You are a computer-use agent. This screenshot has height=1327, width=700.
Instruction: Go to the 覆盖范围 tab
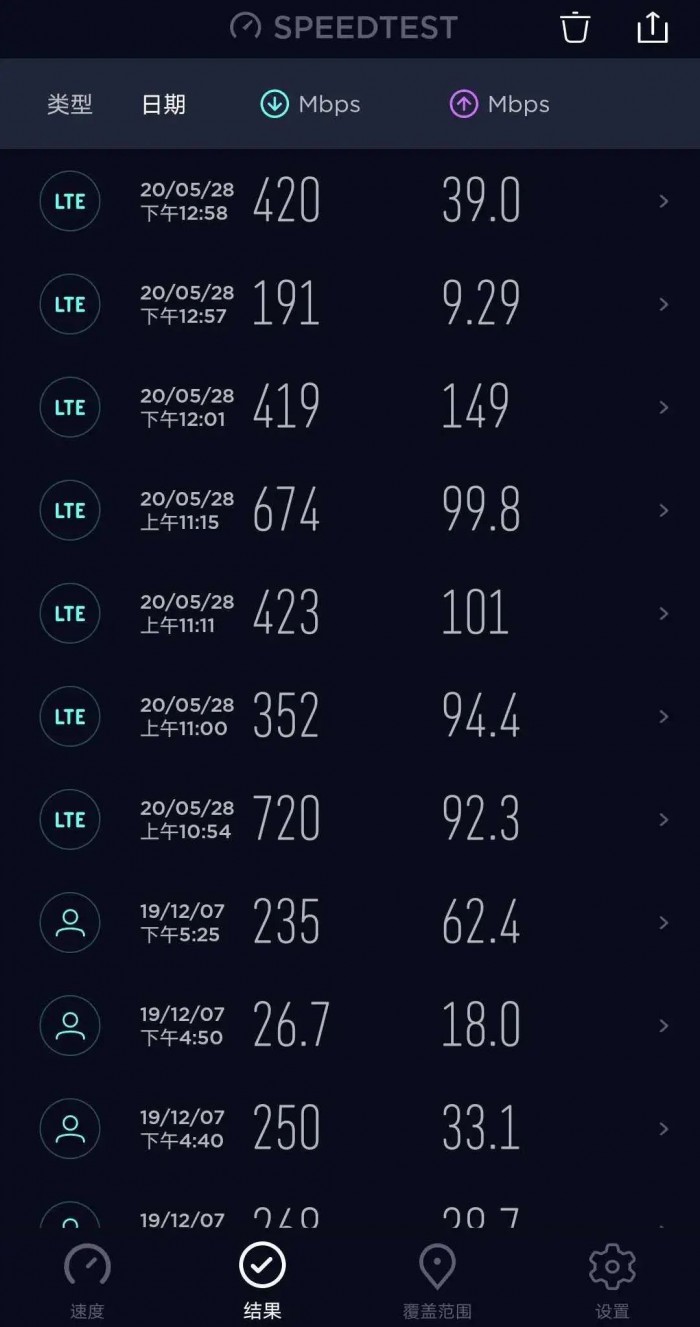pyautogui.click(x=437, y=1281)
